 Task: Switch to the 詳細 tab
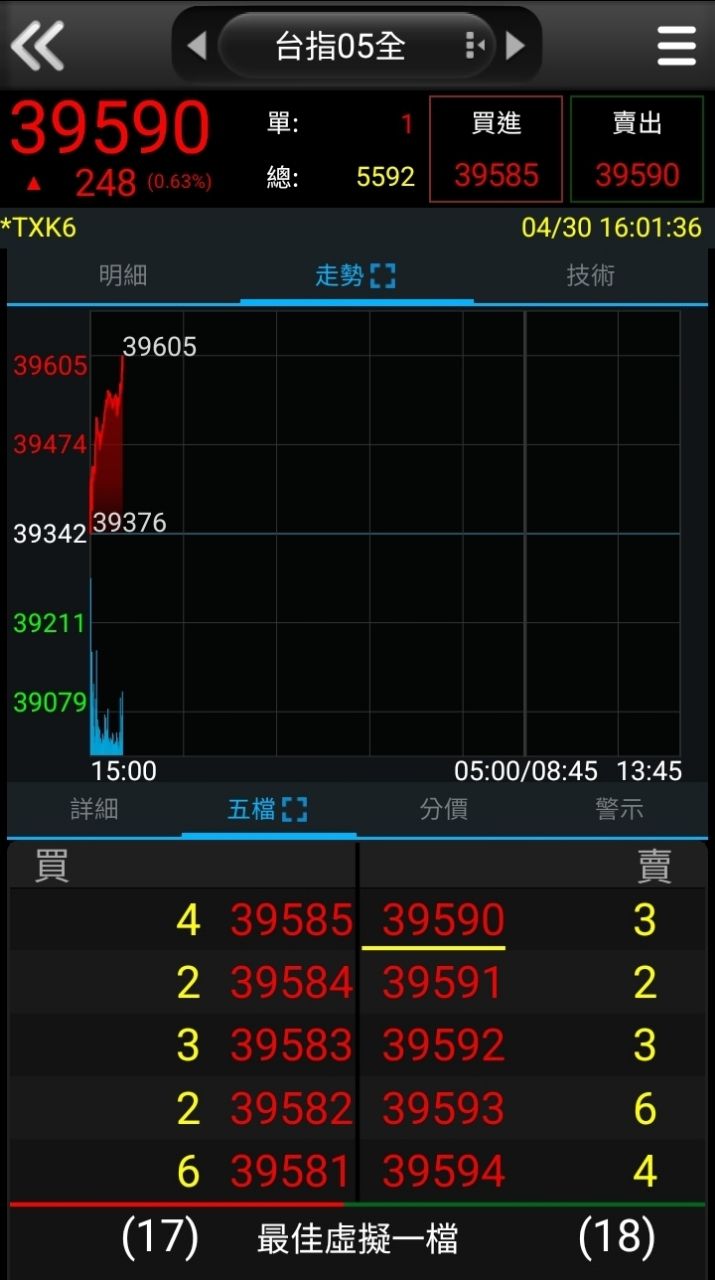94,809
